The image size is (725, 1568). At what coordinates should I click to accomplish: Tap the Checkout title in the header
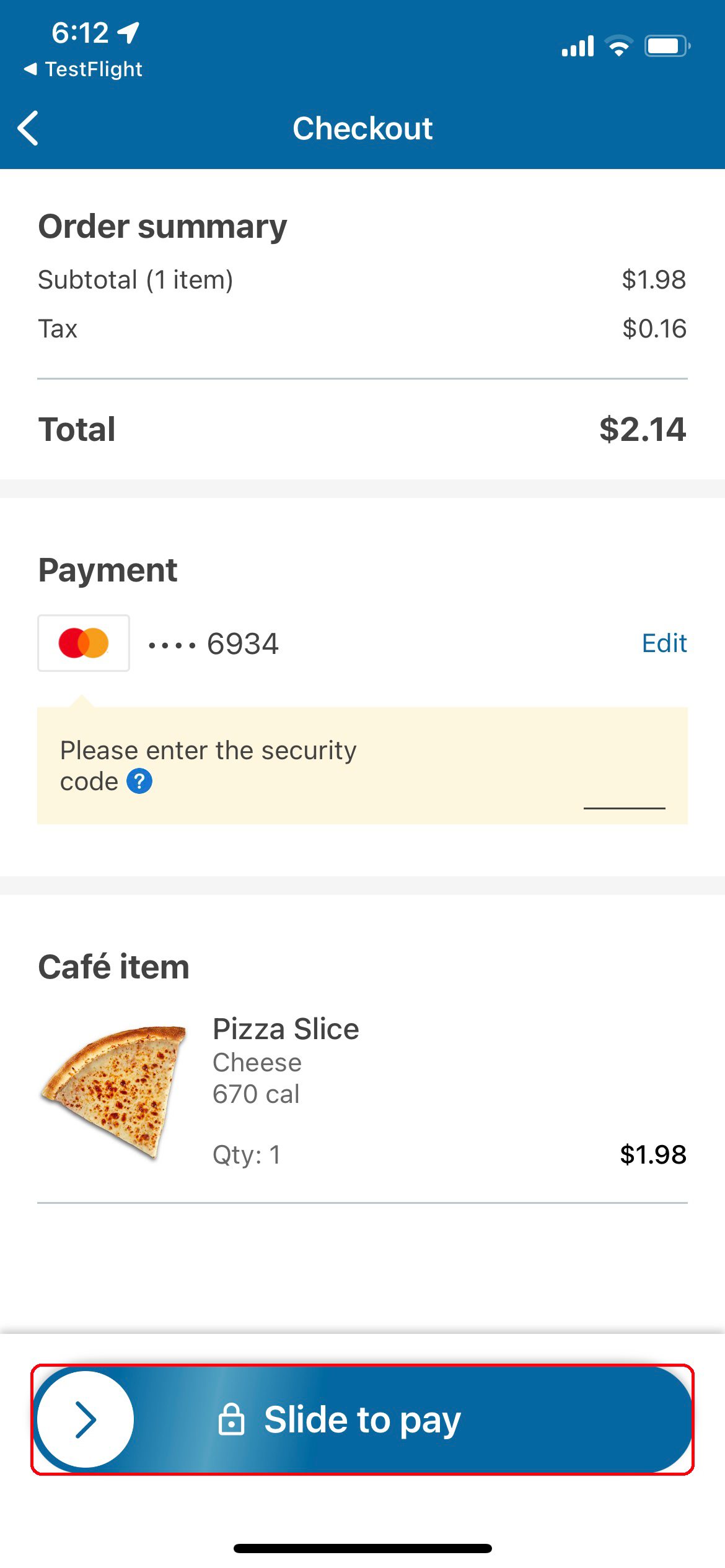tap(362, 128)
